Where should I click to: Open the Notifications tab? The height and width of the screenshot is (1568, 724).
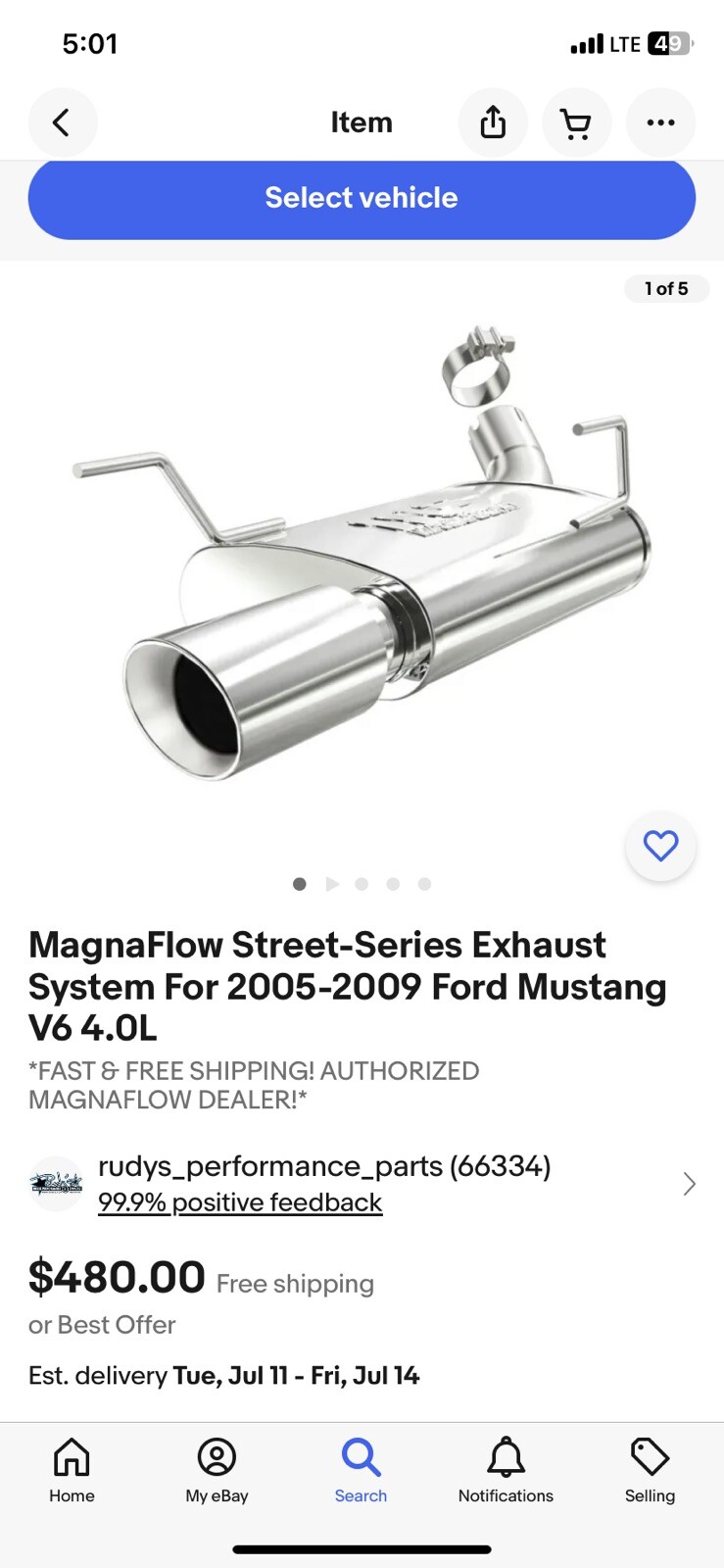[506, 1470]
